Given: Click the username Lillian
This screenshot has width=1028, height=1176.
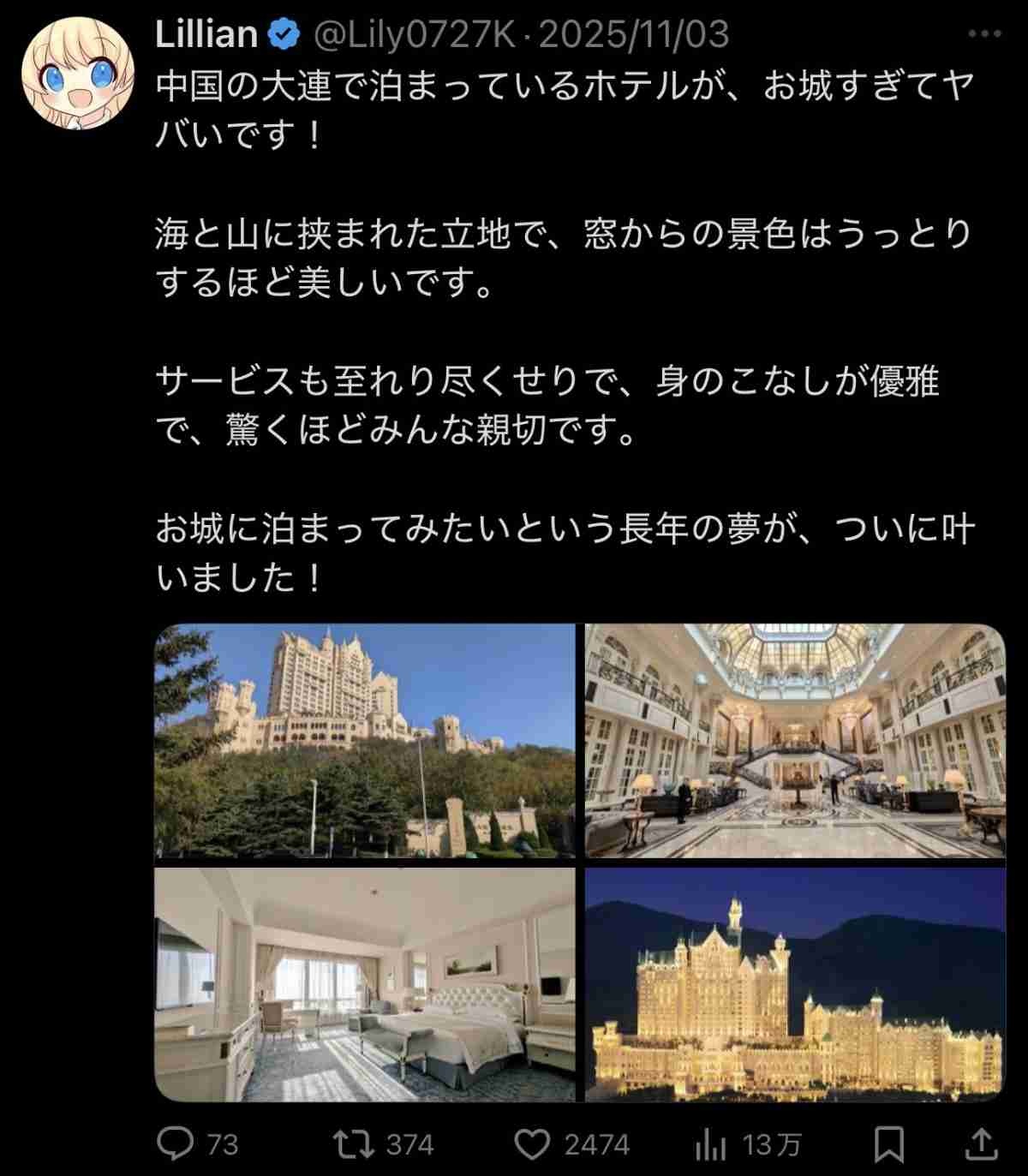Looking at the screenshot, I should pyautogui.click(x=206, y=34).
